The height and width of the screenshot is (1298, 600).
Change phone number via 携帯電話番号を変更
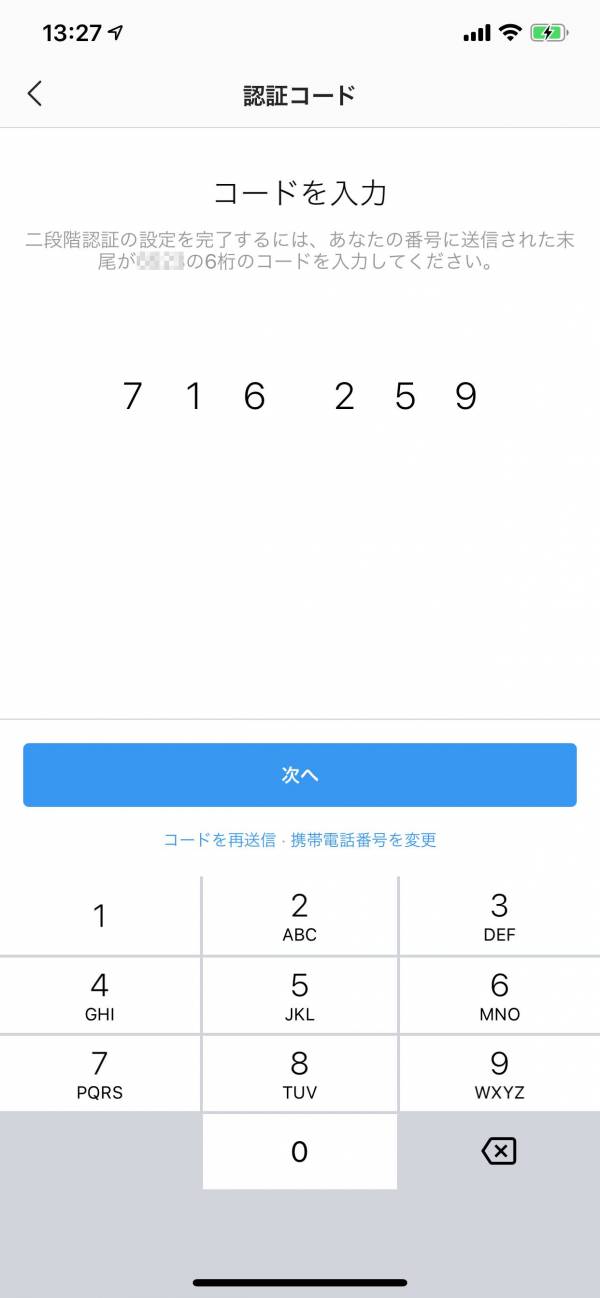pyautogui.click(x=364, y=840)
